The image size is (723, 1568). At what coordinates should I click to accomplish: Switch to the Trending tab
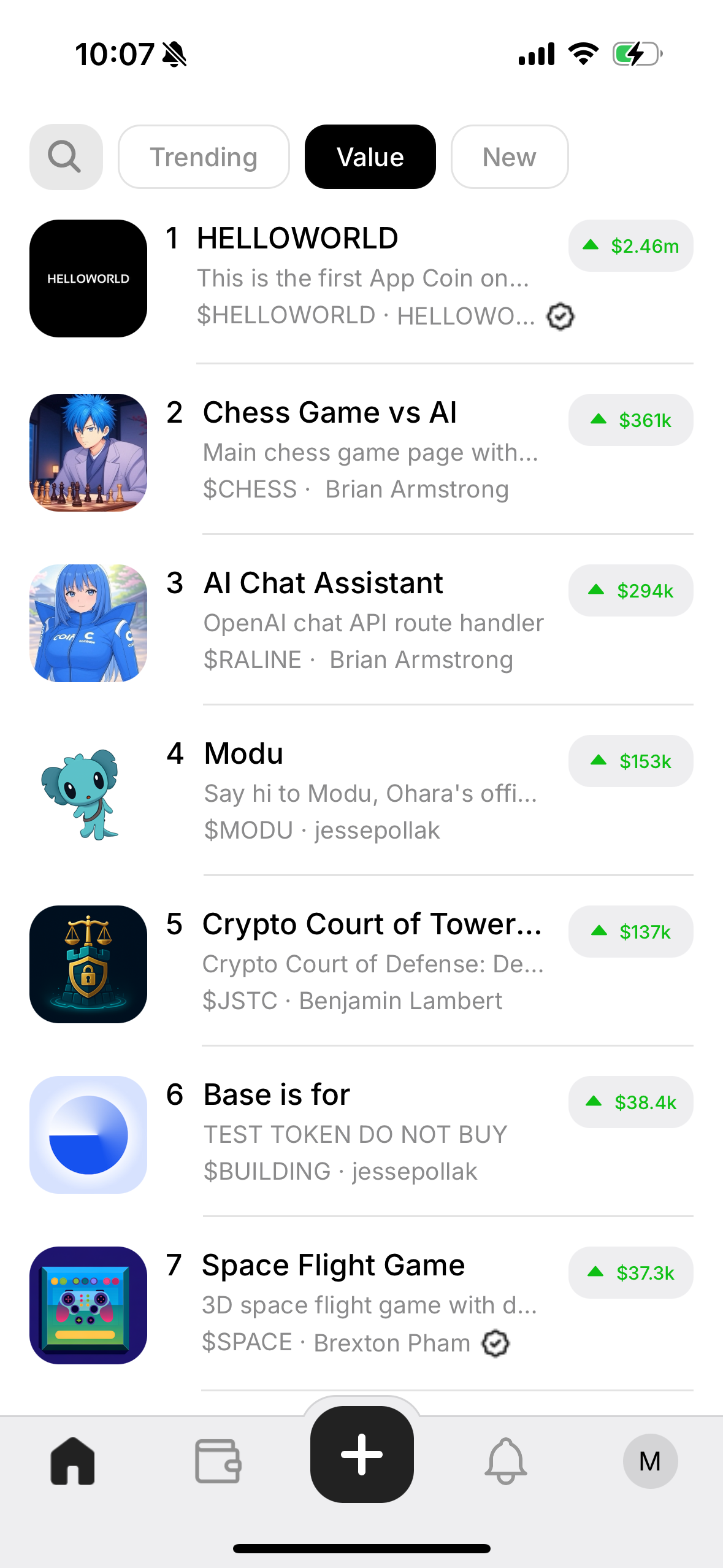click(204, 157)
